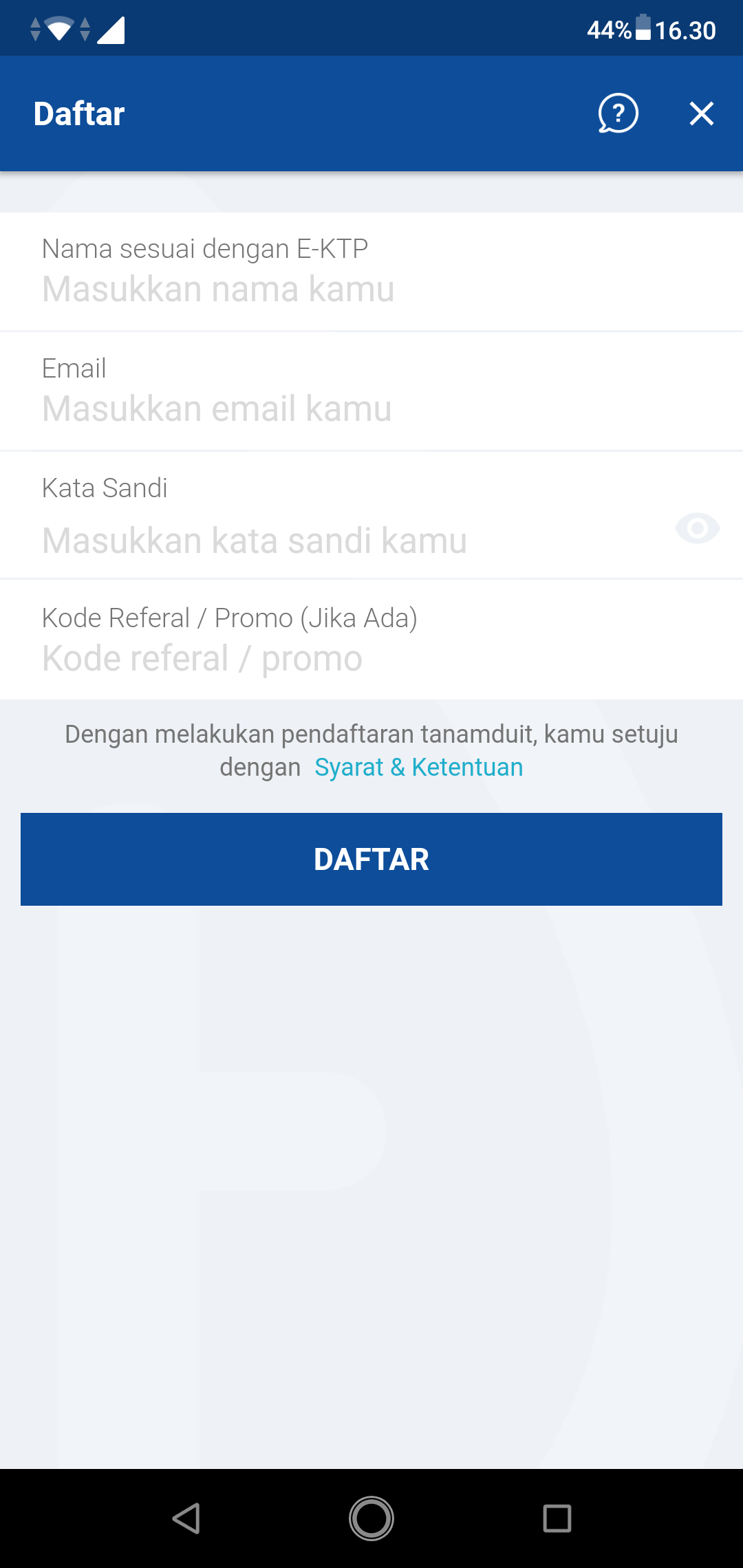Return to the home screen
This screenshot has height=1568, width=743.
371,1518
